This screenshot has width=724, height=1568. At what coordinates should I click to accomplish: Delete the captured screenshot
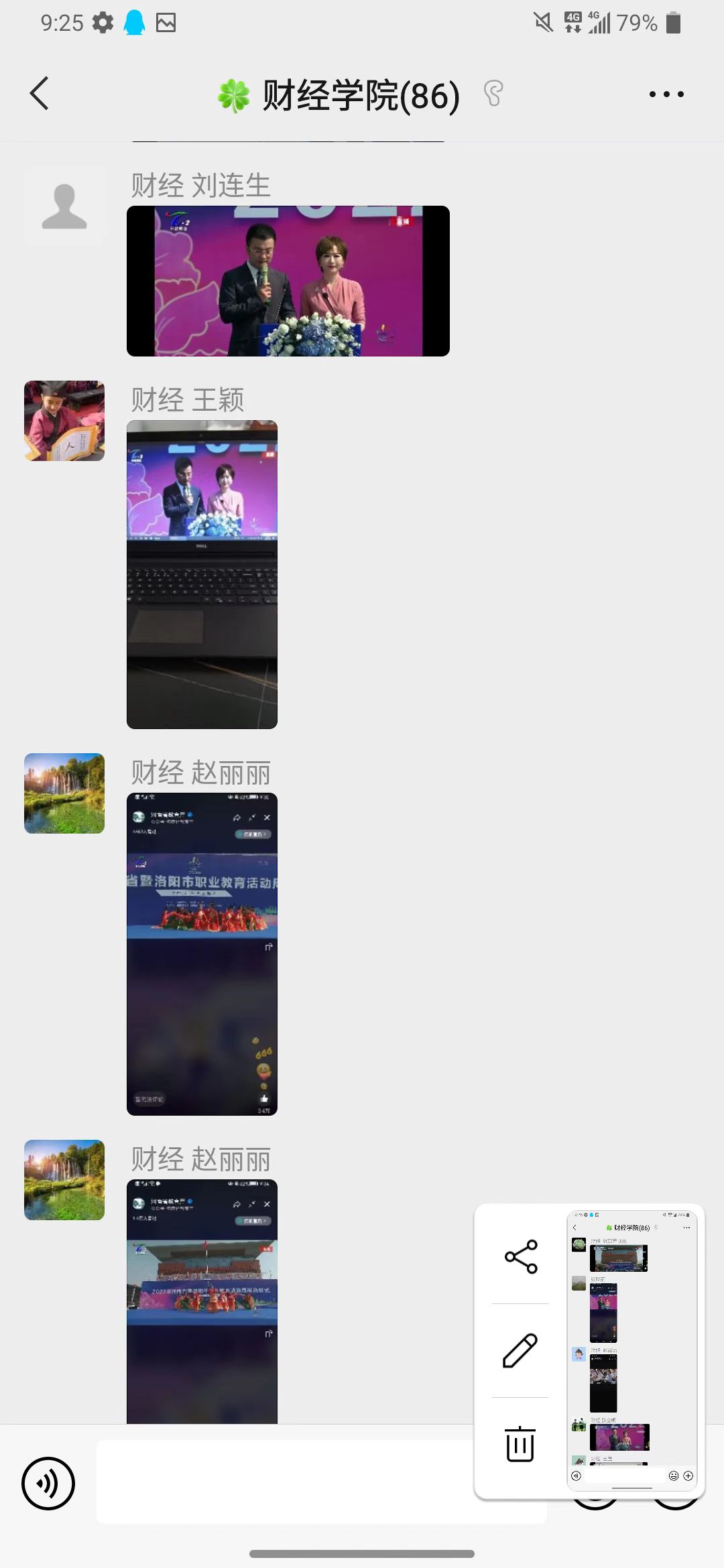520,1444
